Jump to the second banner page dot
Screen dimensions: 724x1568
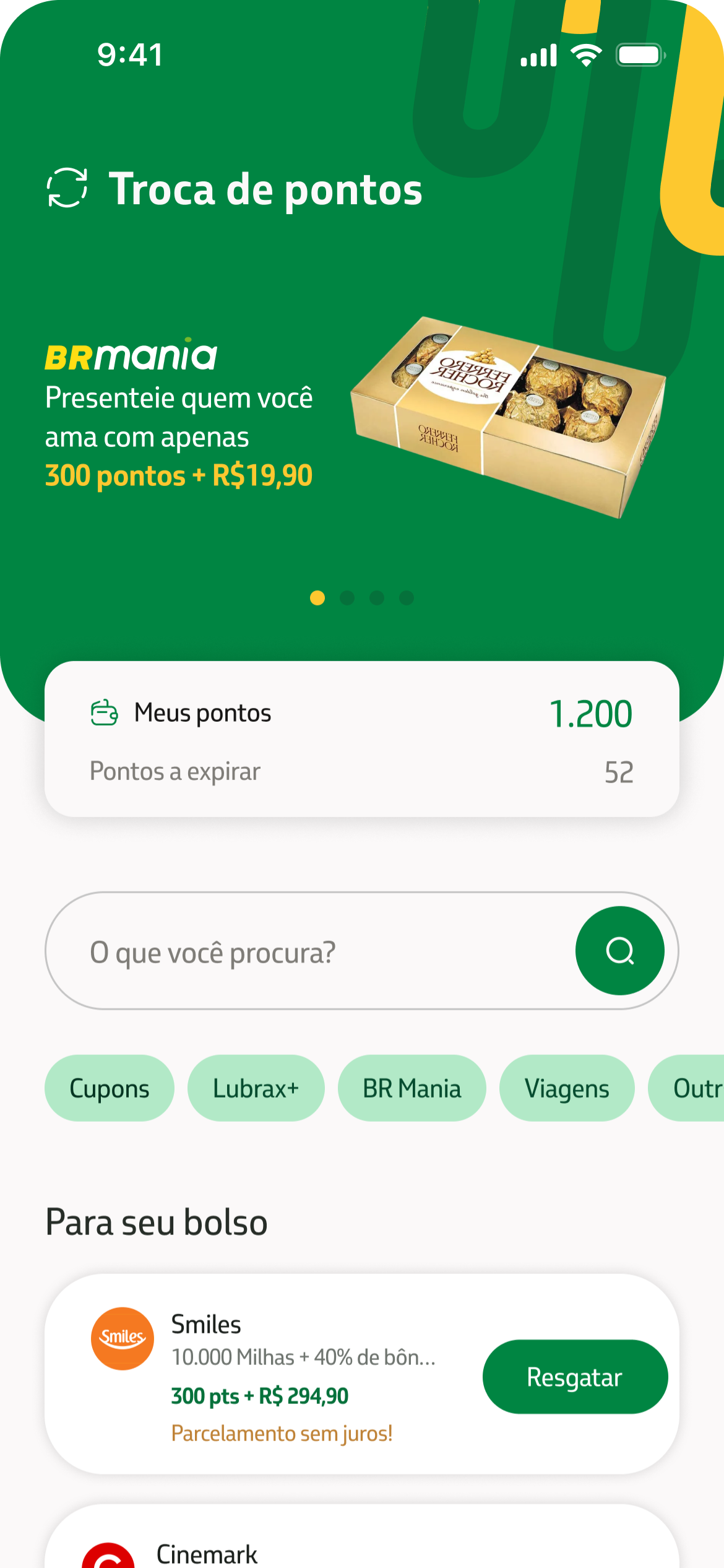(347, 597)
